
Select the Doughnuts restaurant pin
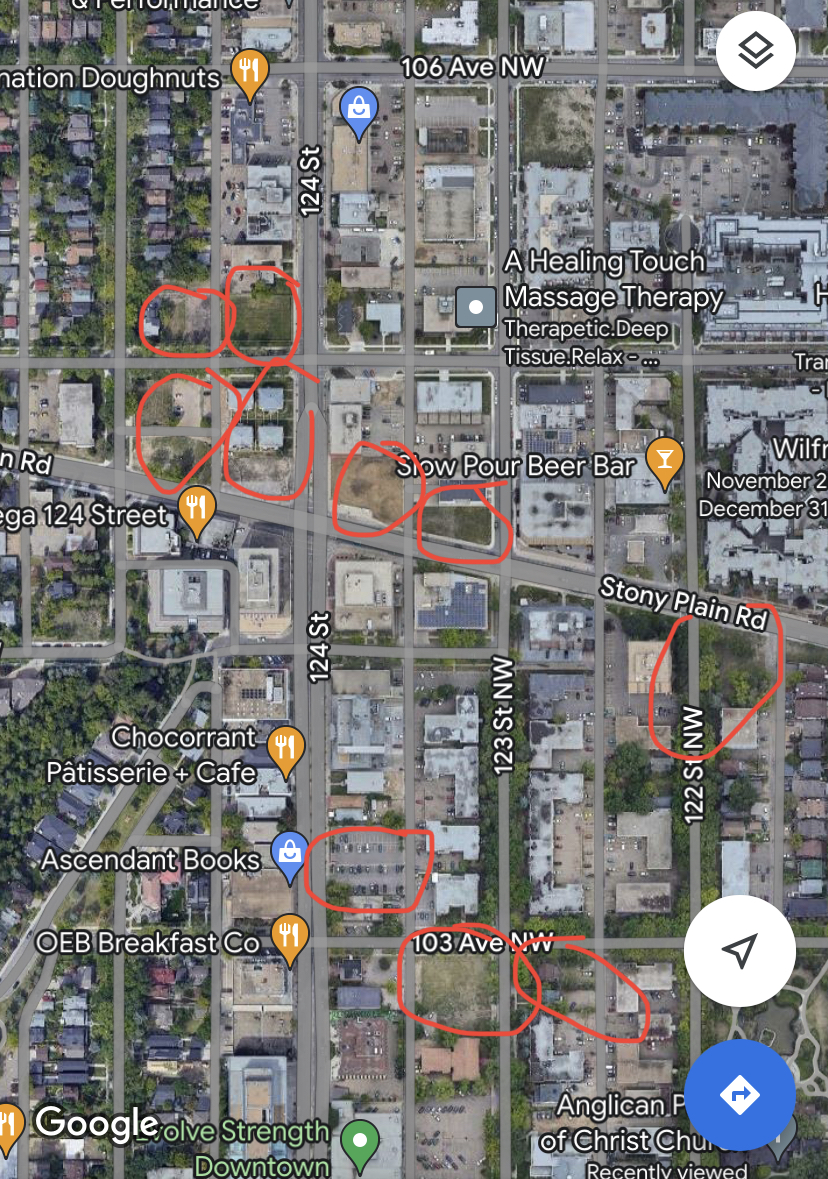coord(249,73)
